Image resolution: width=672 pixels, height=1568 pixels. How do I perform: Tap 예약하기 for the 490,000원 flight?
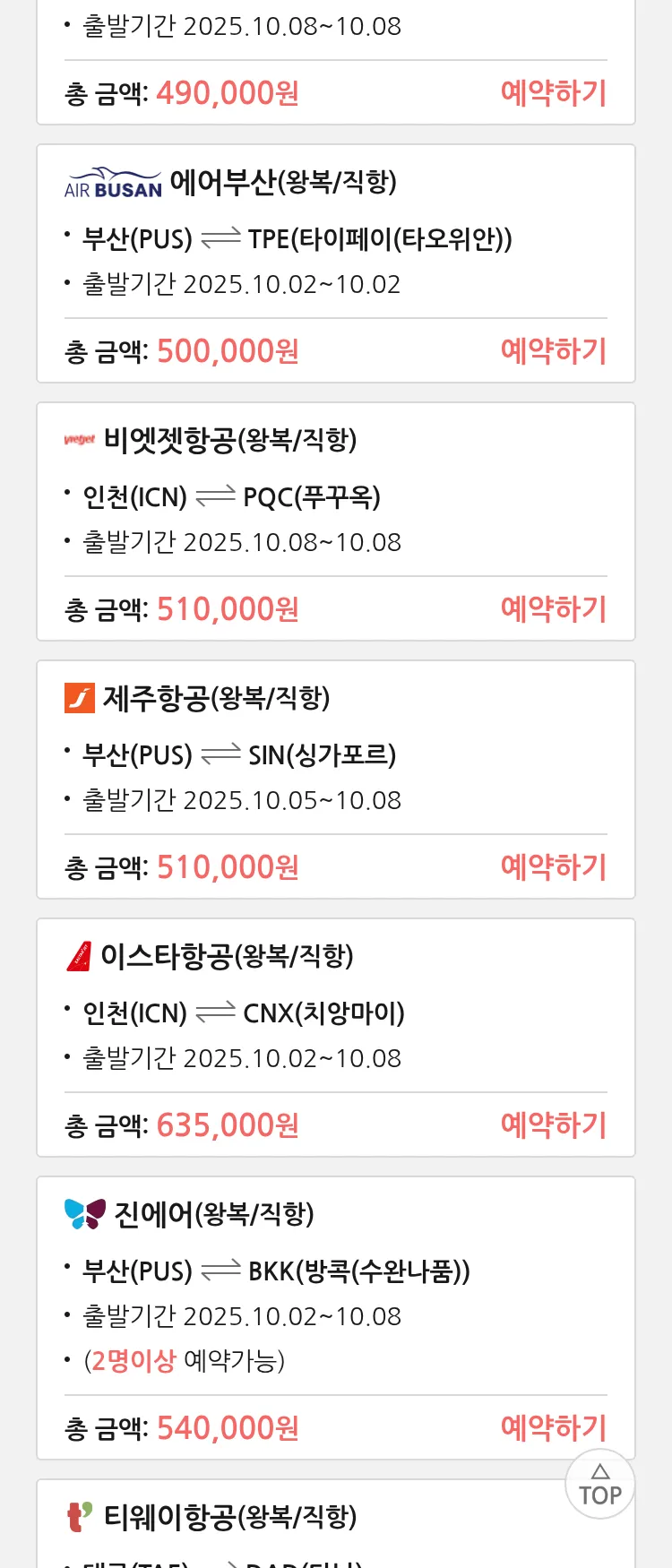pyautogui.click(x=553, y=93)
